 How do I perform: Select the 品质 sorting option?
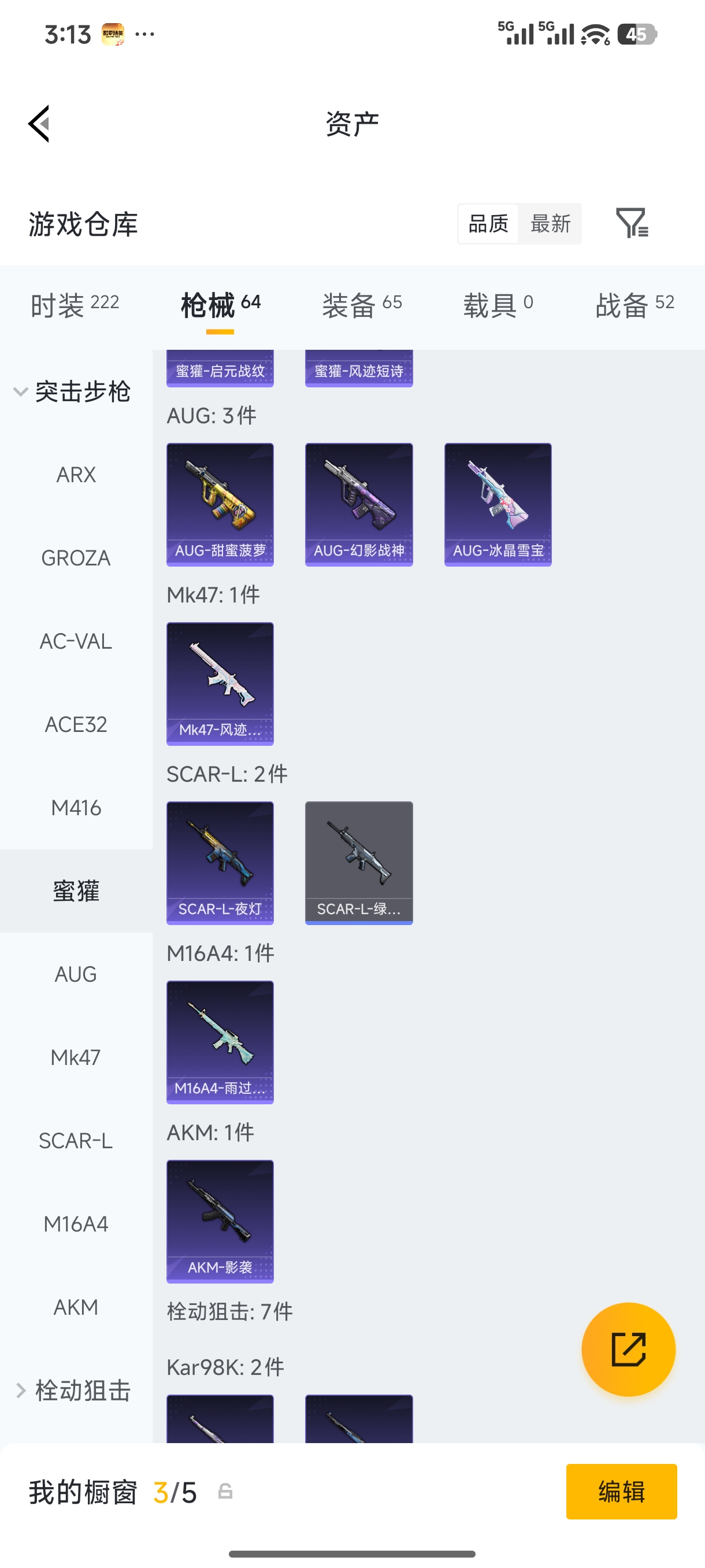point(488,223)
